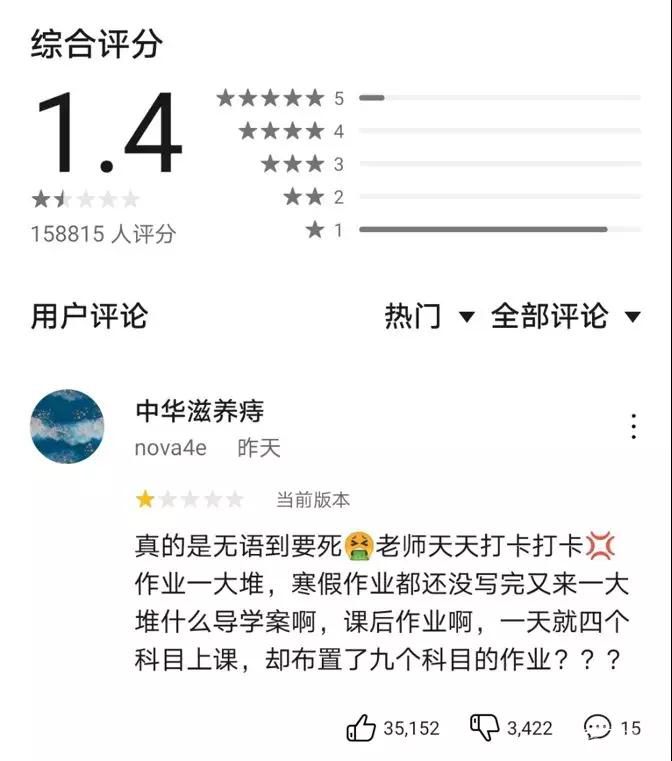The height and width of the screenshot is (761, 672).
Task: Open 中华滋养痔's profile avatar
Action: (x=67, y=427)
